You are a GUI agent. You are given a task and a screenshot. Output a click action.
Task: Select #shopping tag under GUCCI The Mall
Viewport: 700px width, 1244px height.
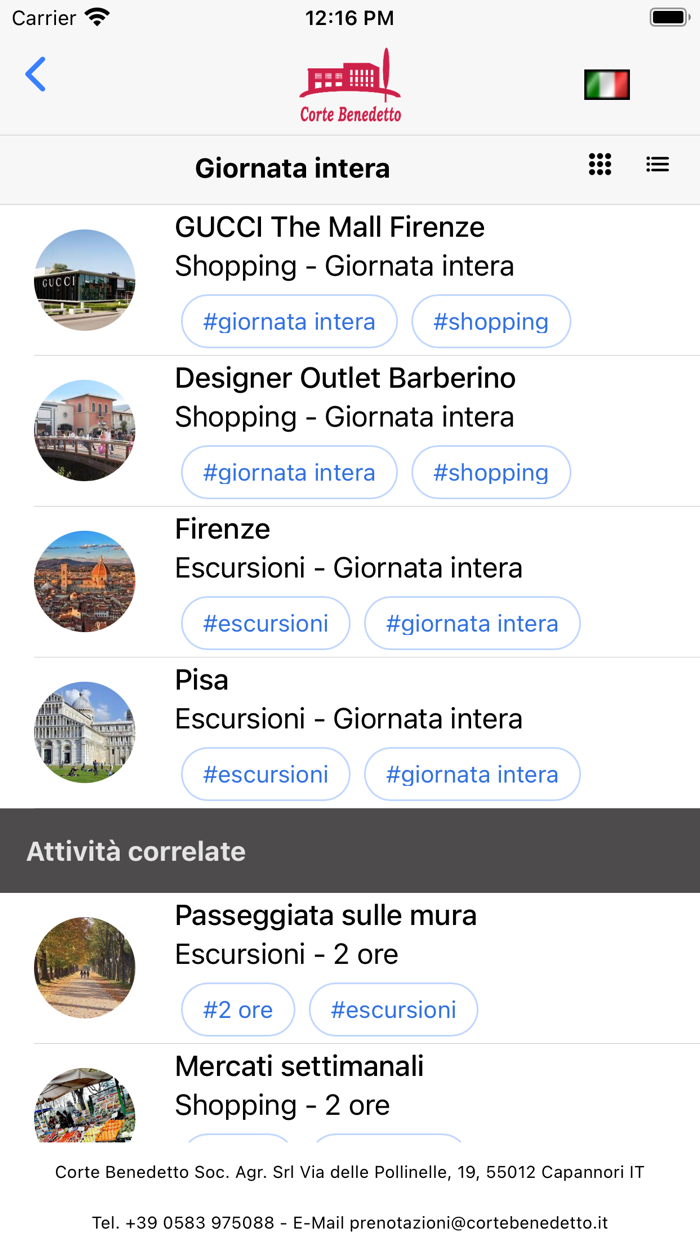click(x=491, y=322)
